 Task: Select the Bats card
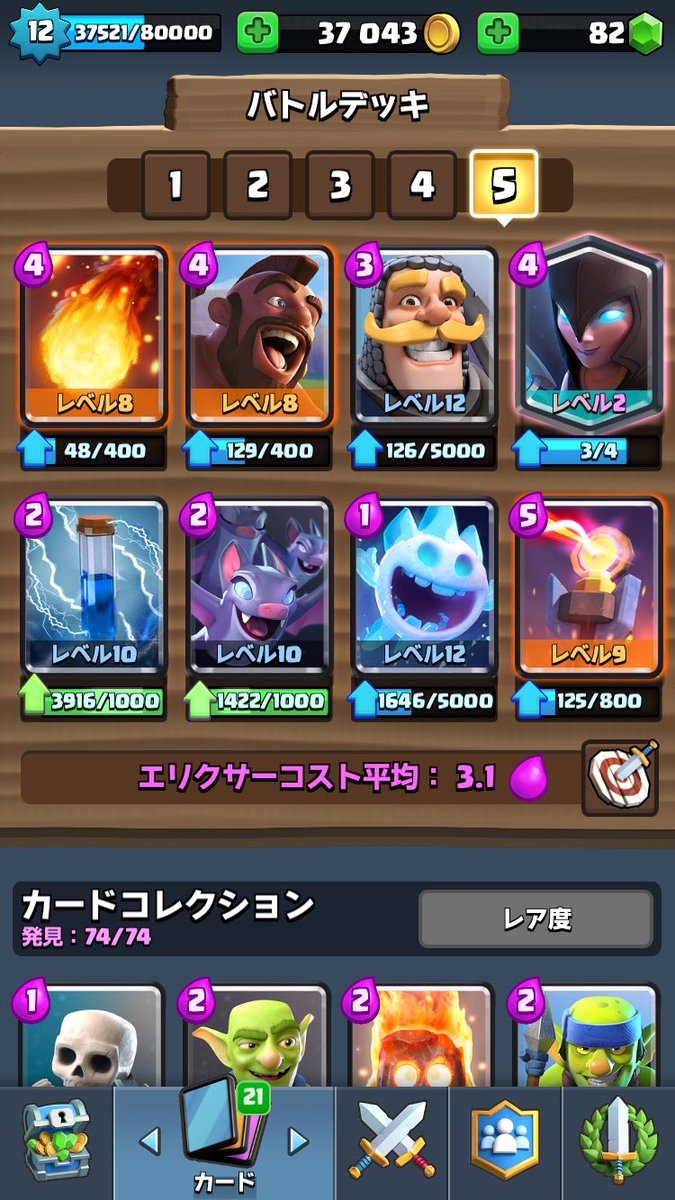(x=258, y=587)
